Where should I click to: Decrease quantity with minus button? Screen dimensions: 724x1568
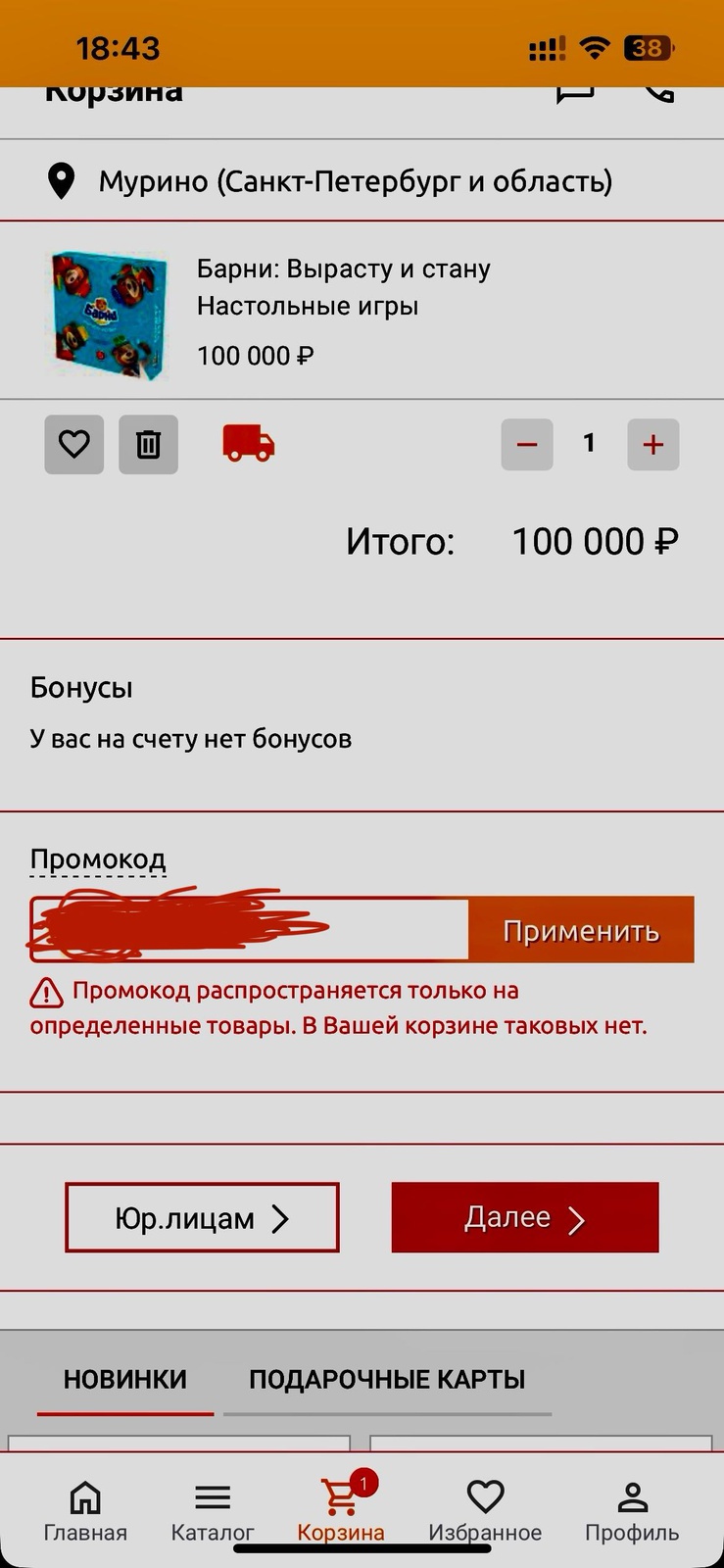point(527,445)
